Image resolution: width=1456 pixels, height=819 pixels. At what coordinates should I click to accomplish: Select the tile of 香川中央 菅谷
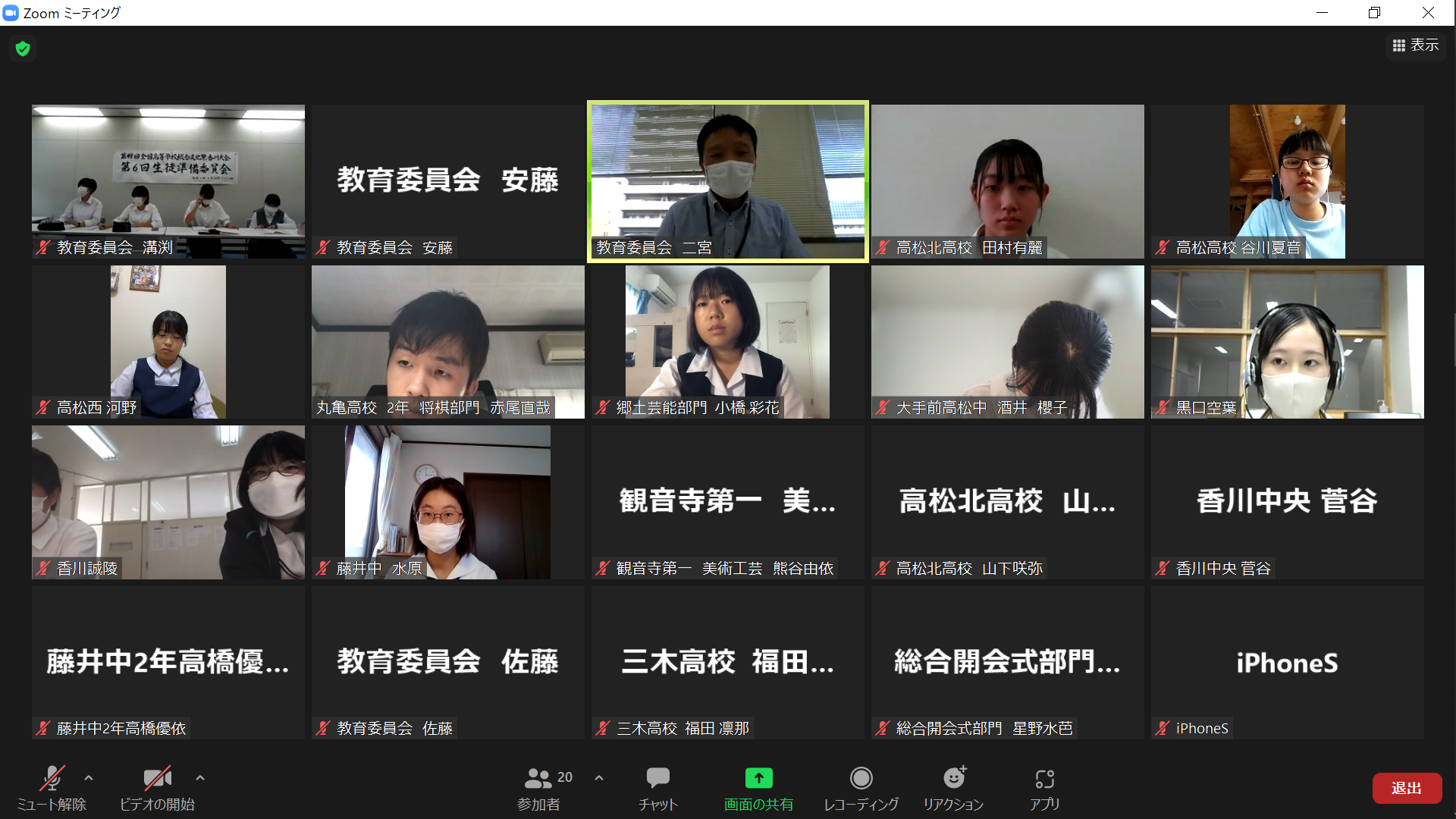pos(1287,502)
